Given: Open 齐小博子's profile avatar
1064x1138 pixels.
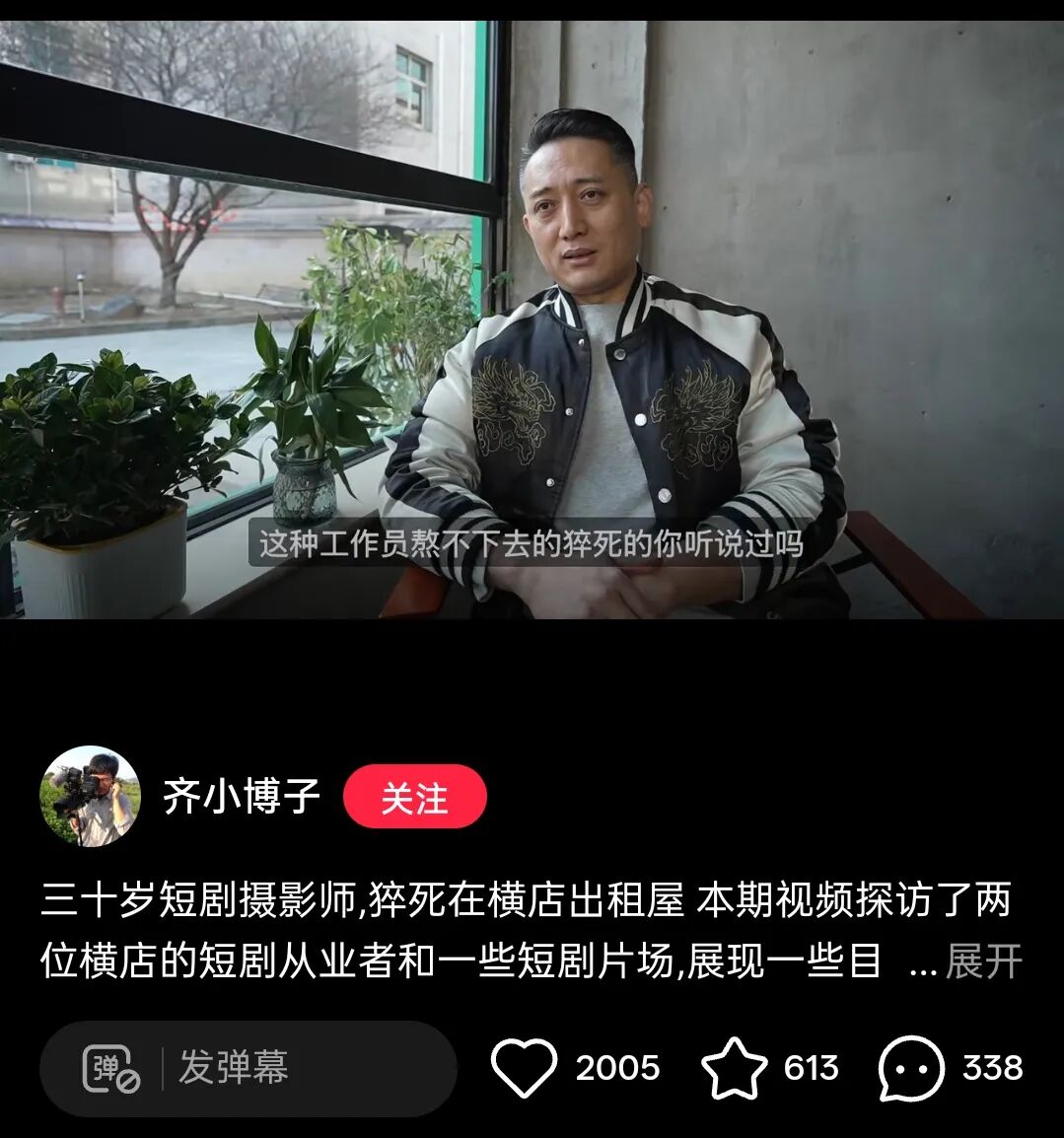Looking at the screenshot, I should [x=91, y=796].
